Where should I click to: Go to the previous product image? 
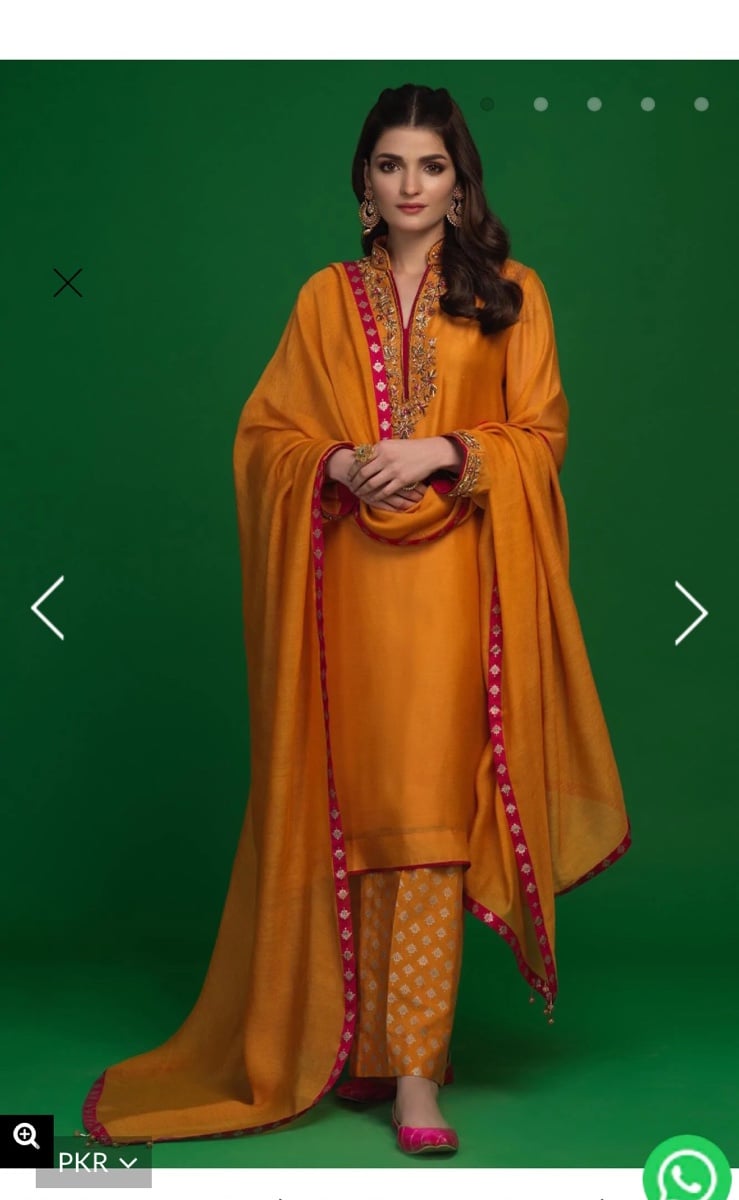point(48,608)
